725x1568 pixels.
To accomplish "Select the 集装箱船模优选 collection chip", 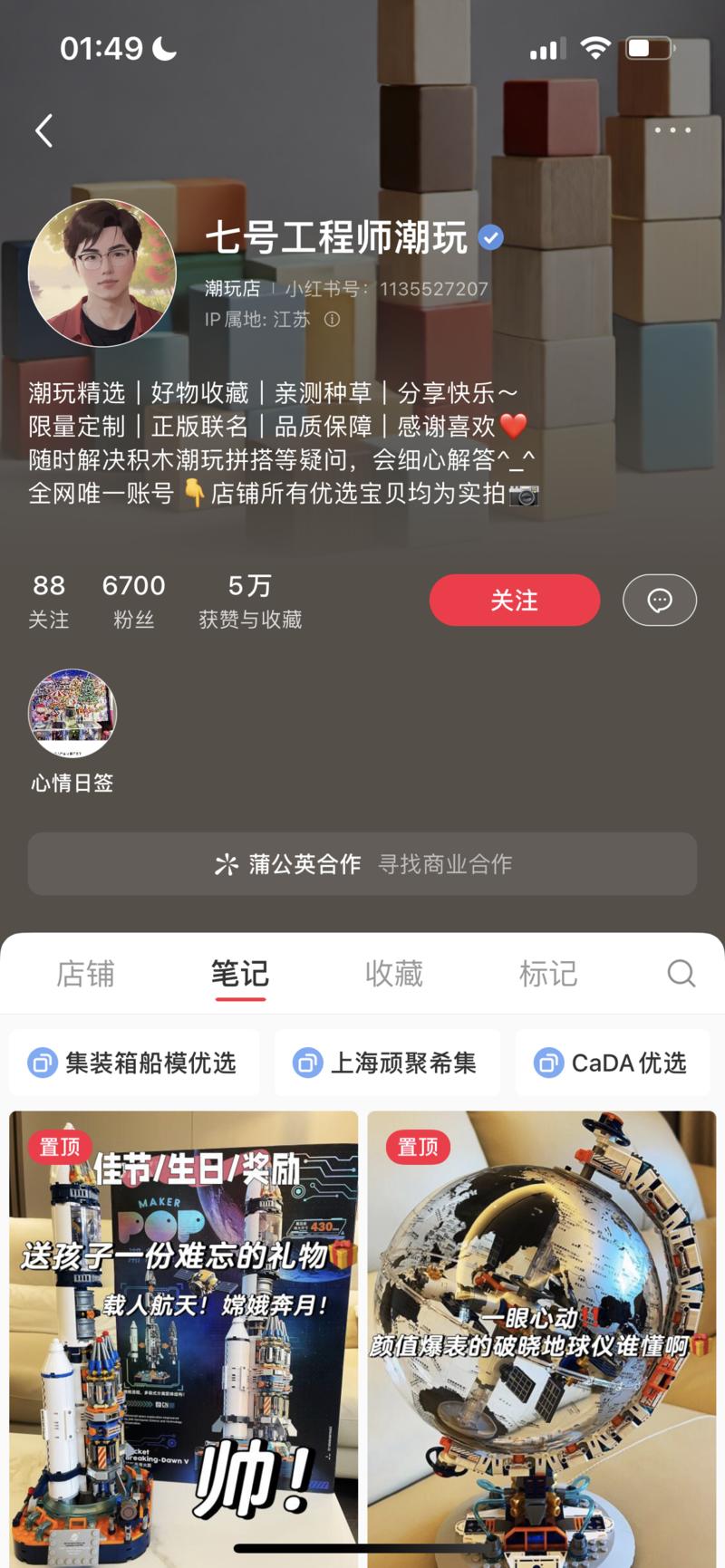I will click(x=134, y=1063).
